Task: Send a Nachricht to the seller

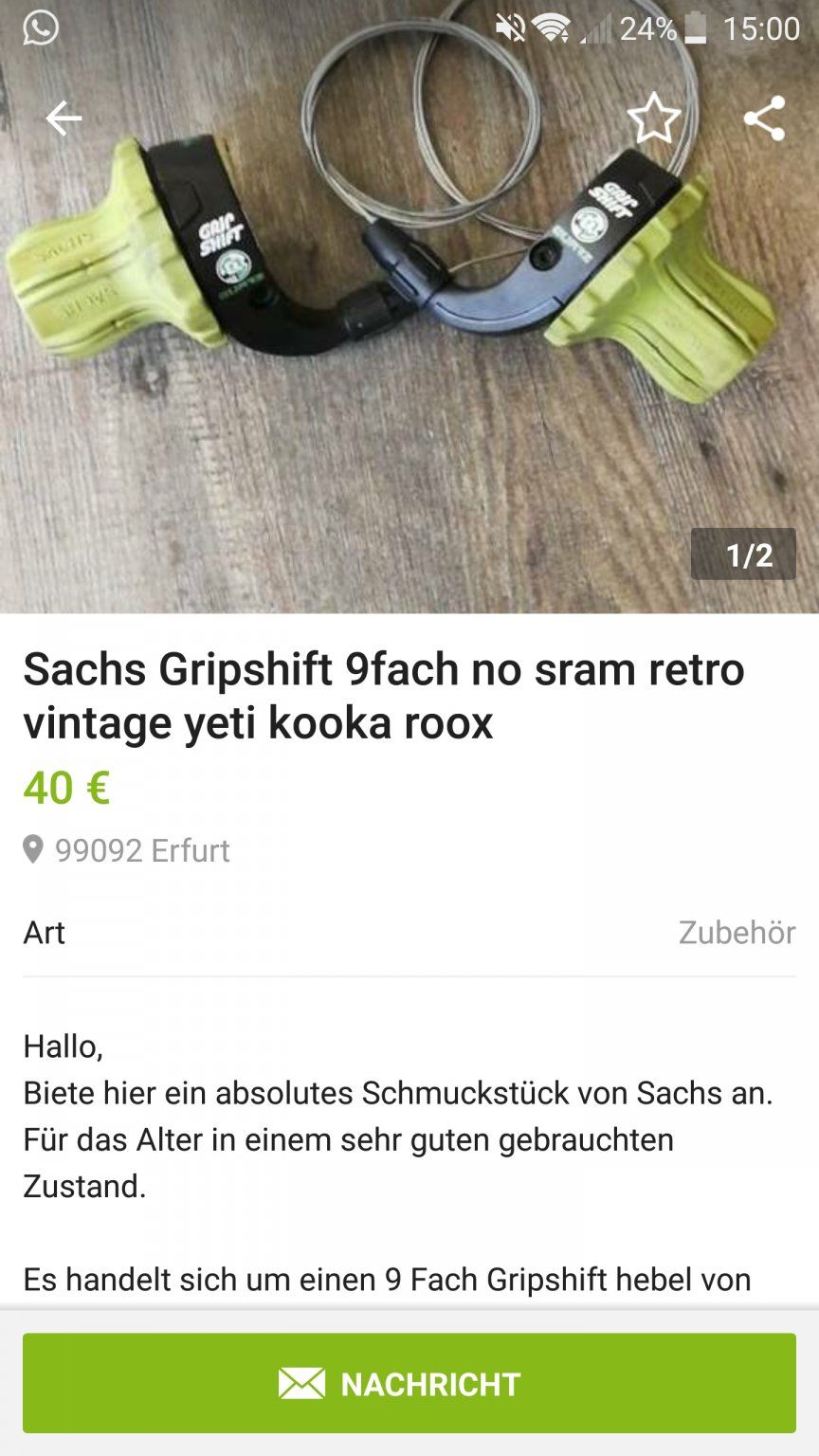Action: tap(409, 1383)
